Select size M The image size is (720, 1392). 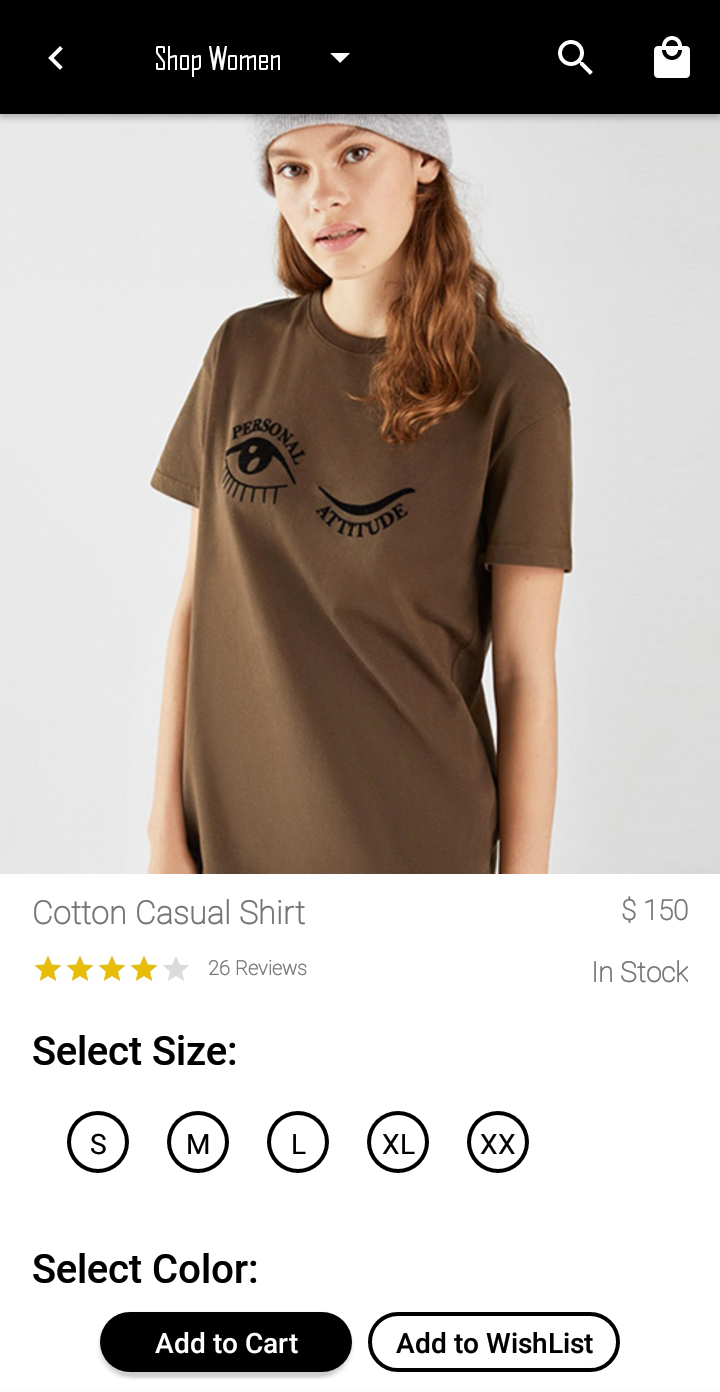198,1142
